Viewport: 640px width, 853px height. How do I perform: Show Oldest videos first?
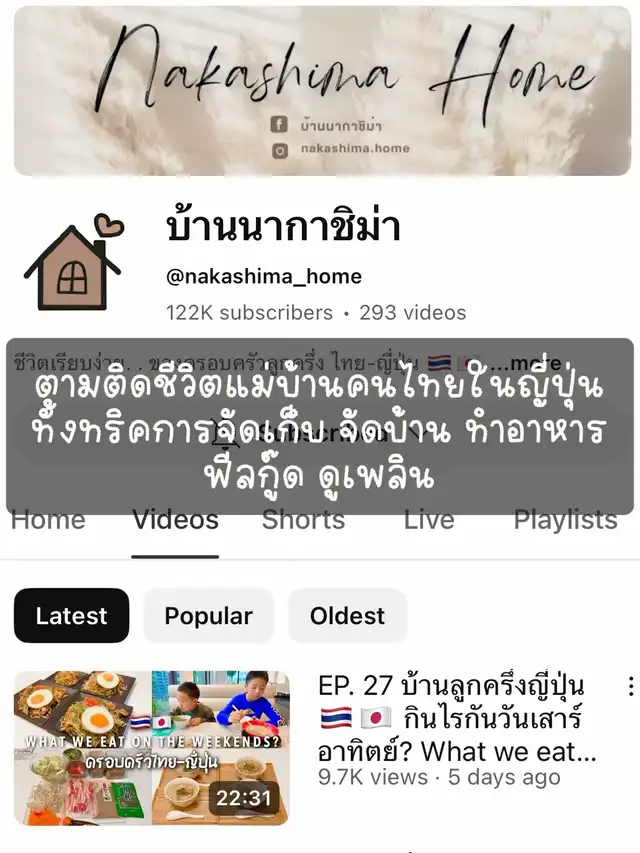[x=347, y=616]
